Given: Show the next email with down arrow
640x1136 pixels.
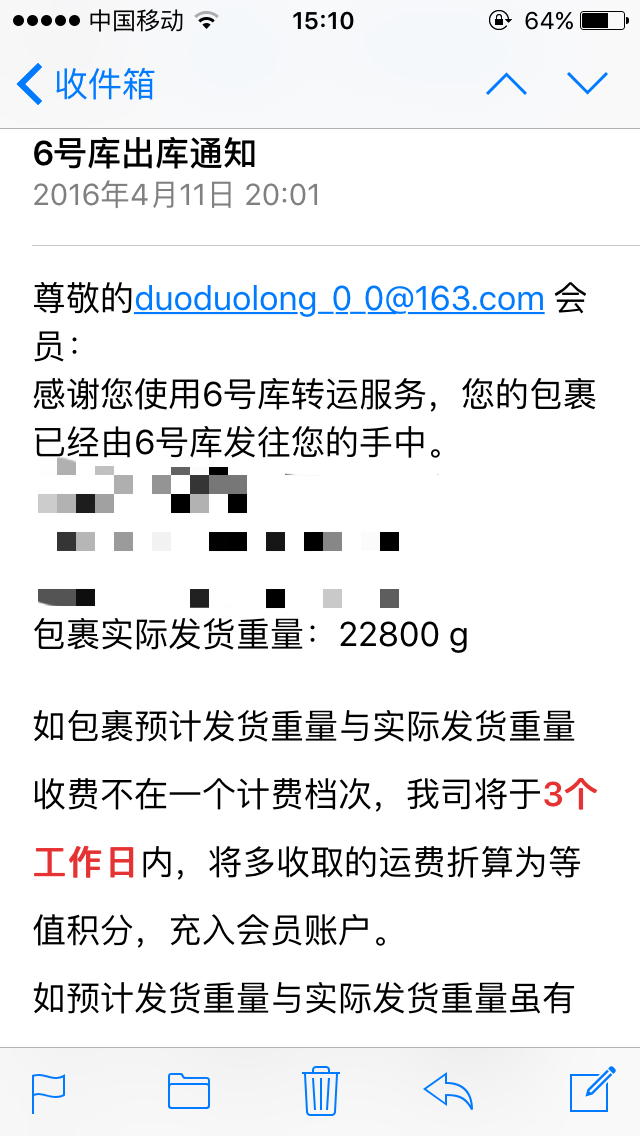Looking at the screenshot, I should [587, 84].
